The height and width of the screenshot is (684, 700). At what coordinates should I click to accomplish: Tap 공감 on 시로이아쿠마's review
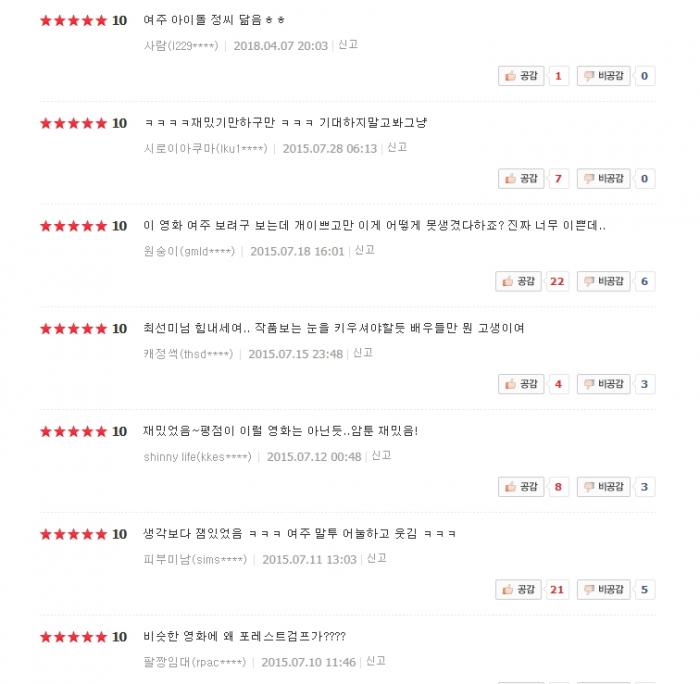click(x=522, y=179)
